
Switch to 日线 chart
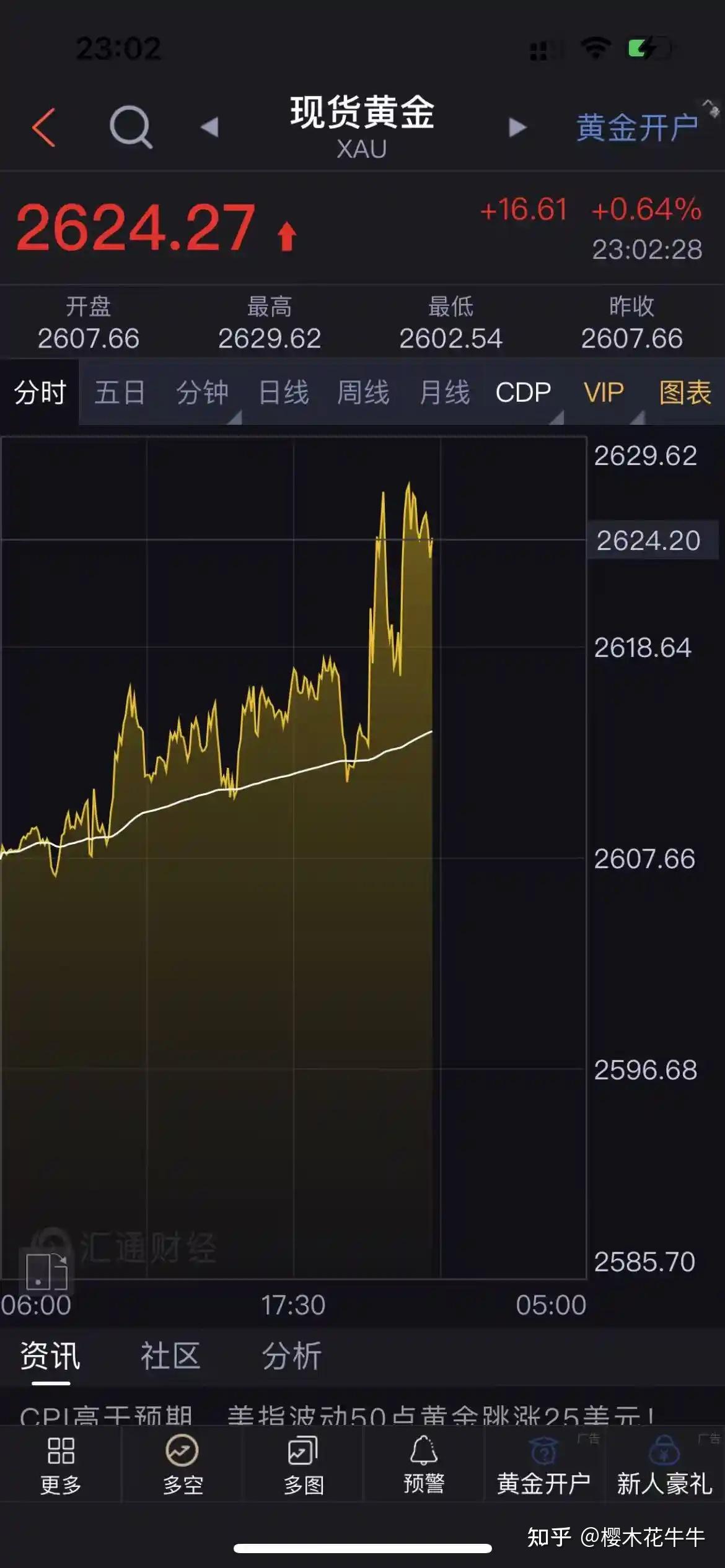(x=283, y=393)
